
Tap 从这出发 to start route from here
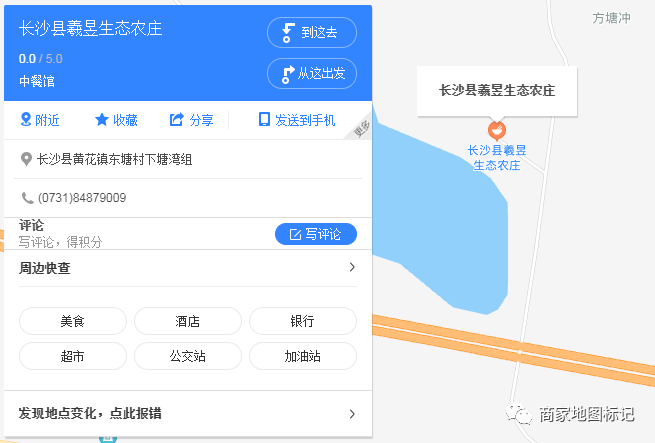(311, 74)
